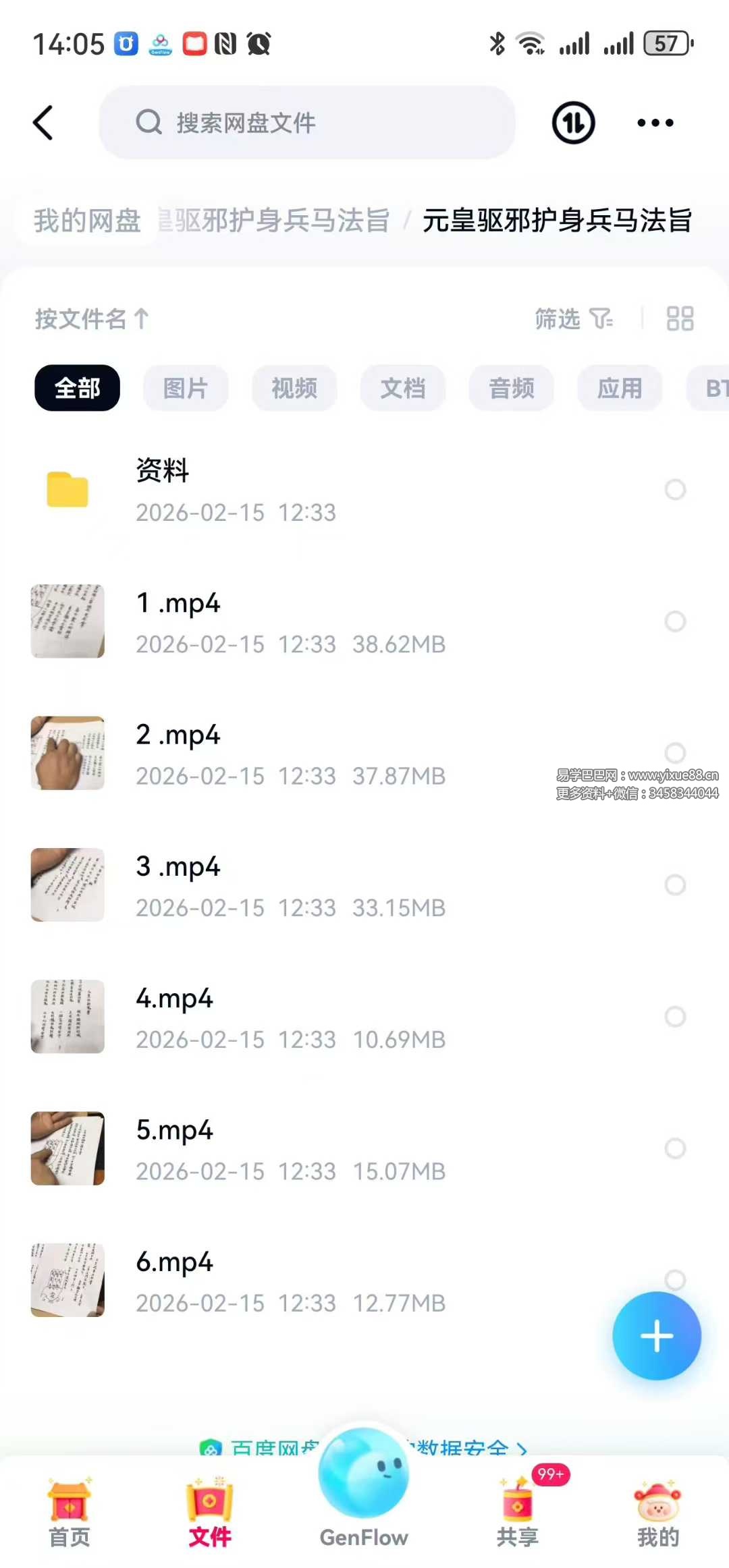Switch to the 首页 tab
The image size is (729, 1568).
click(x=69, y=1513)
